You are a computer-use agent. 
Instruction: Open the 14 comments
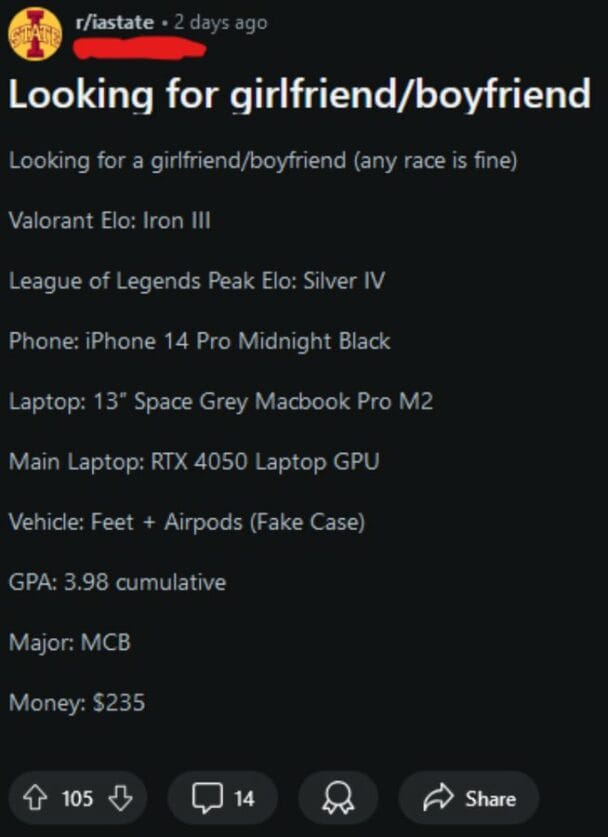tap(224, 798)
